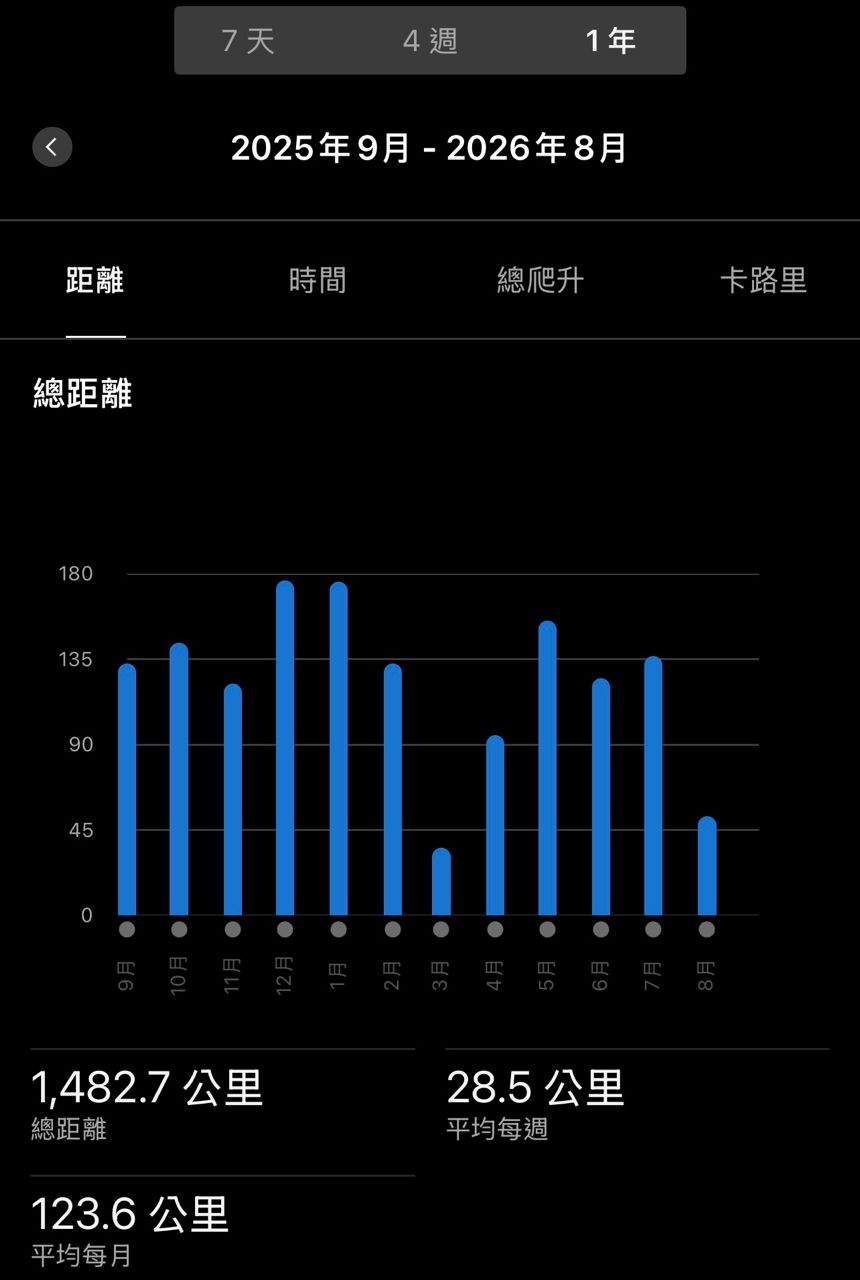Viewport: 860px width, 1280px height.
Task: Tap the 8月 bar in the chart
Action: tap(707, 866)
